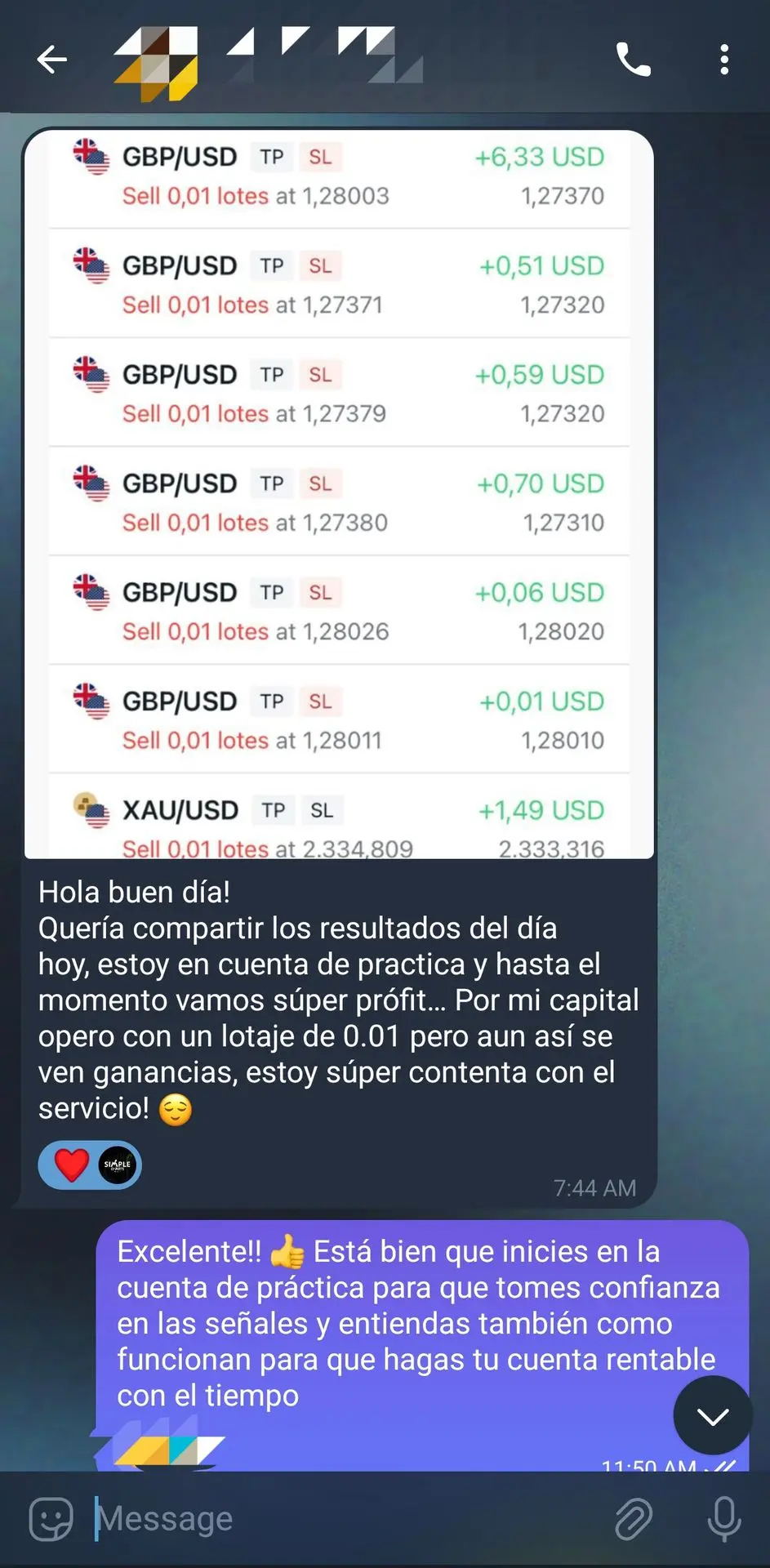Attach a file with the paperclip icon
The width and height of the screenshot is (770, 1568).
634,1519
